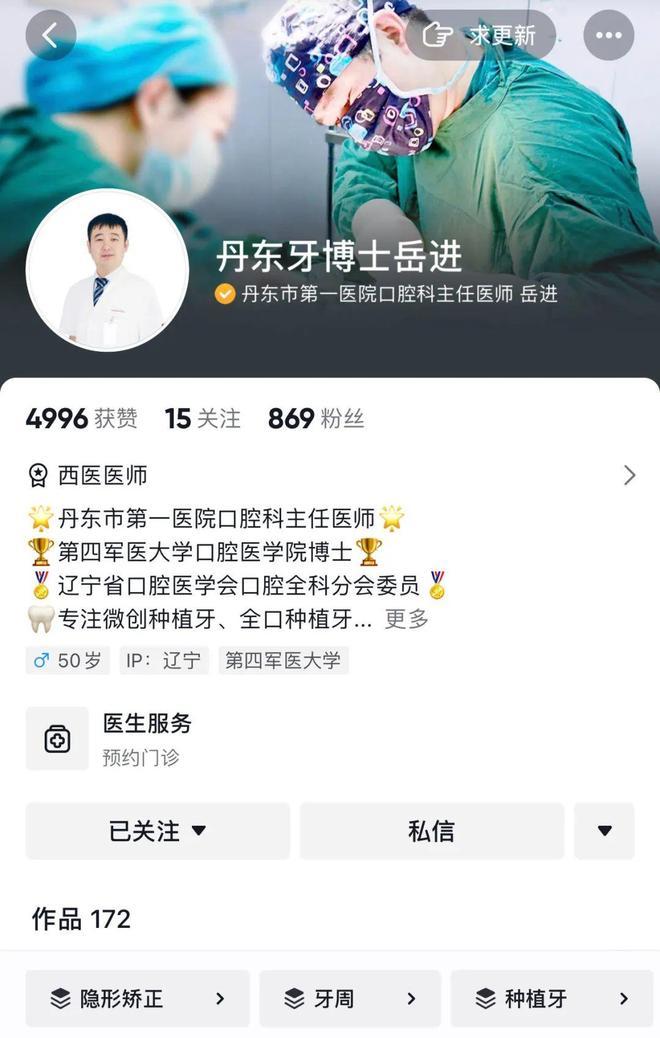Expand the bio with 更多
660x1038 pixels.
[x=407, y=619]
